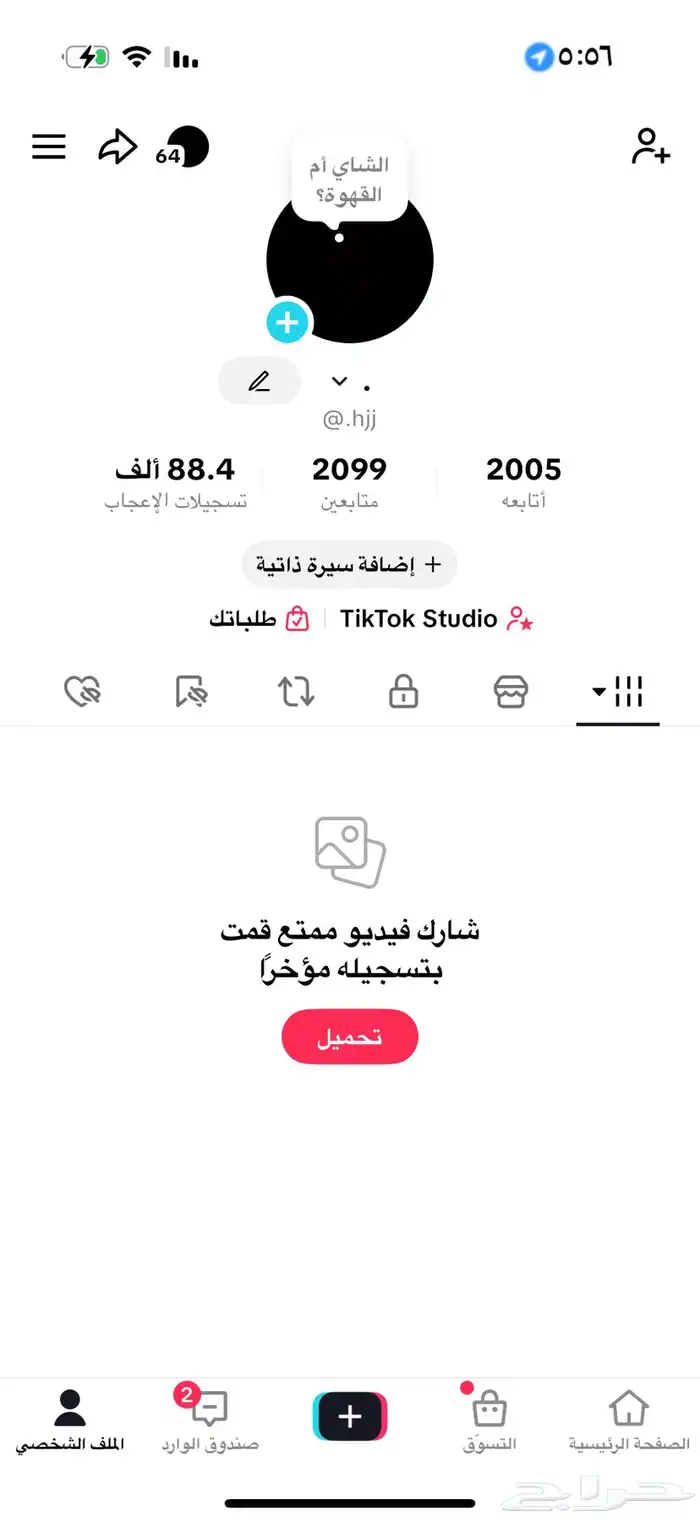Viewport: 700px width, 1522px height.
Task: Open the hamburger menu
Action: pos(49,147)
